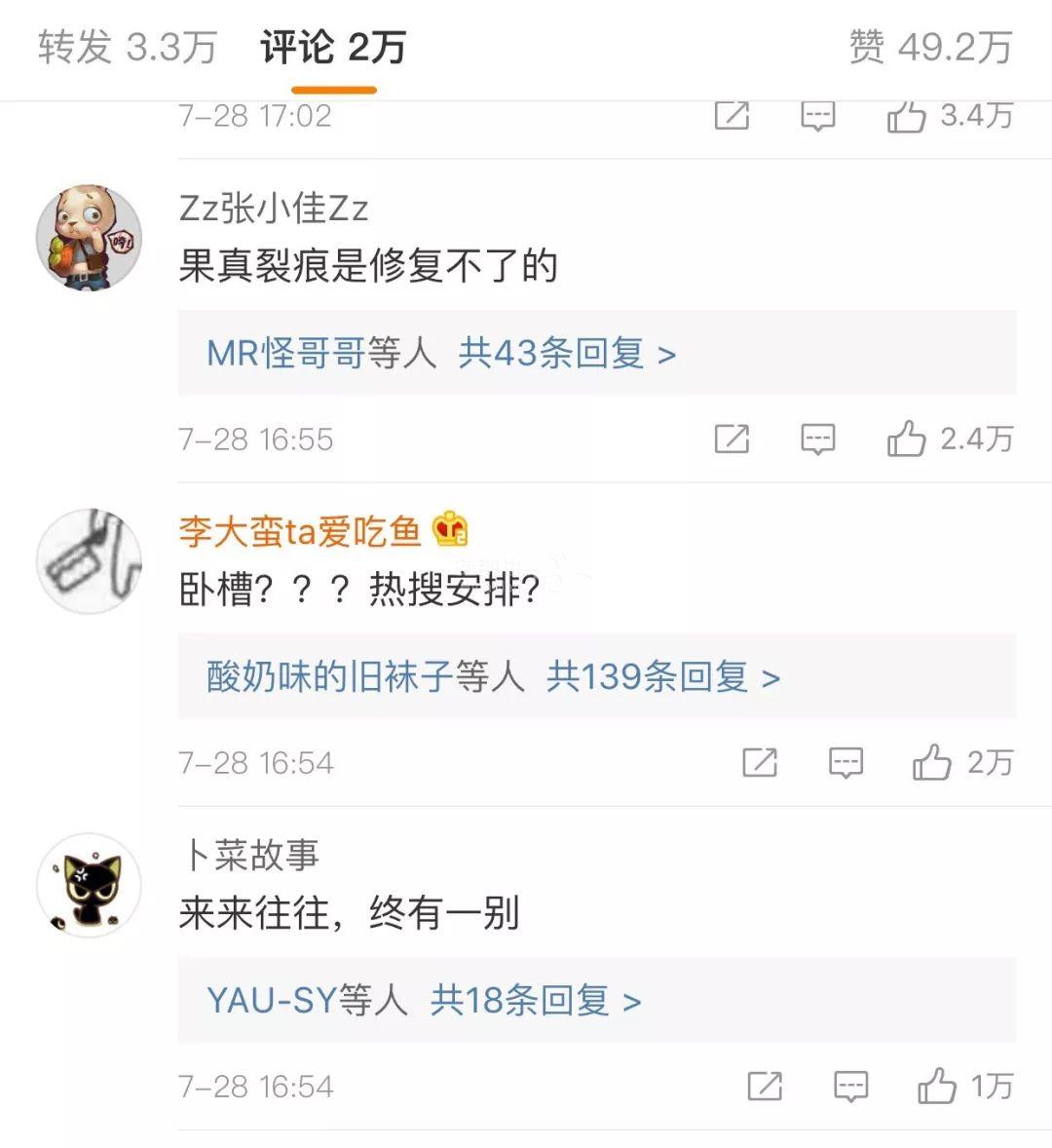Screen dimensions: 1052x1148
Task: Open the 赞 49.2万 likes tab
Action: coord(930,47)
